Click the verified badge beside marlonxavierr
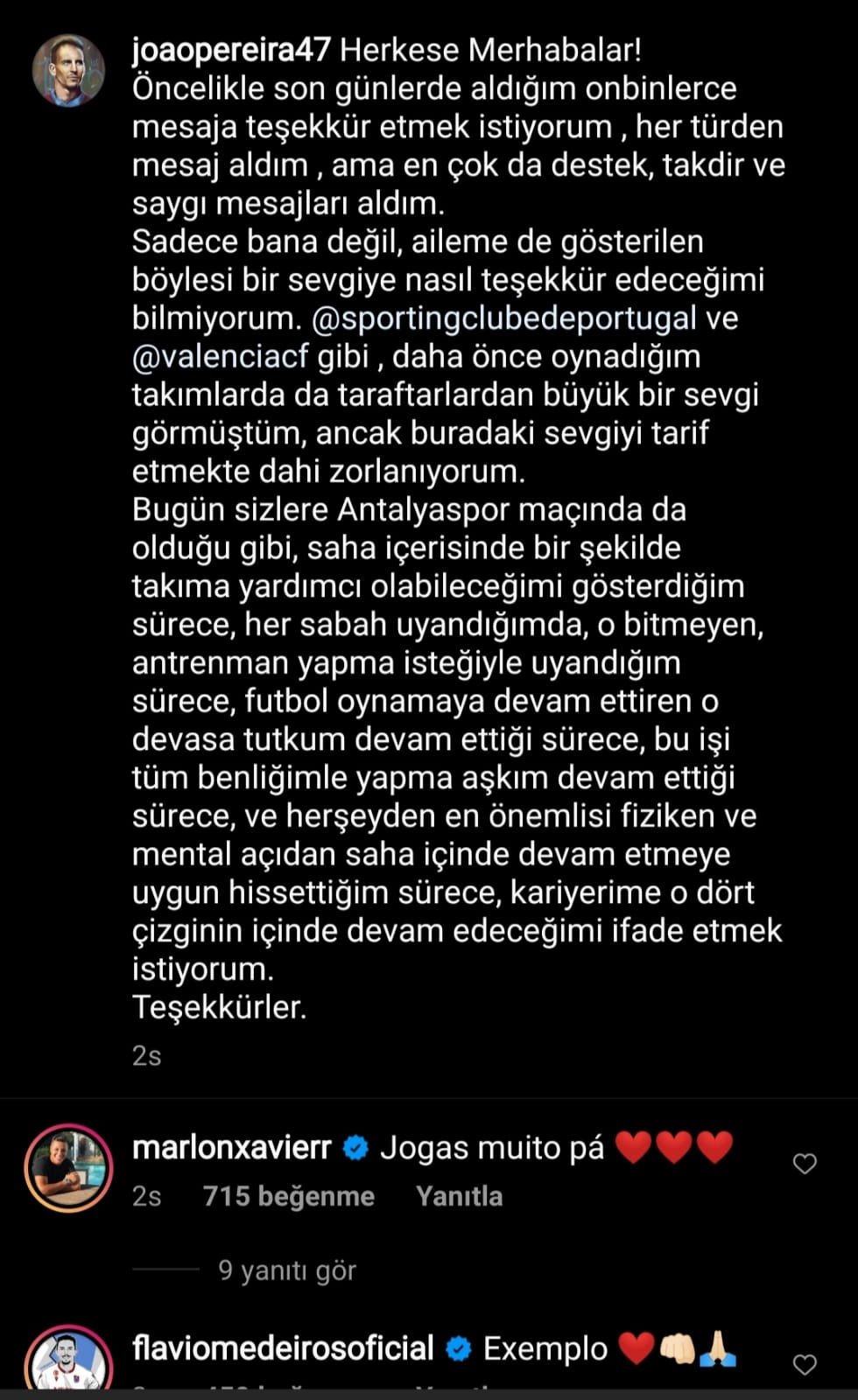 (355, 1143)
